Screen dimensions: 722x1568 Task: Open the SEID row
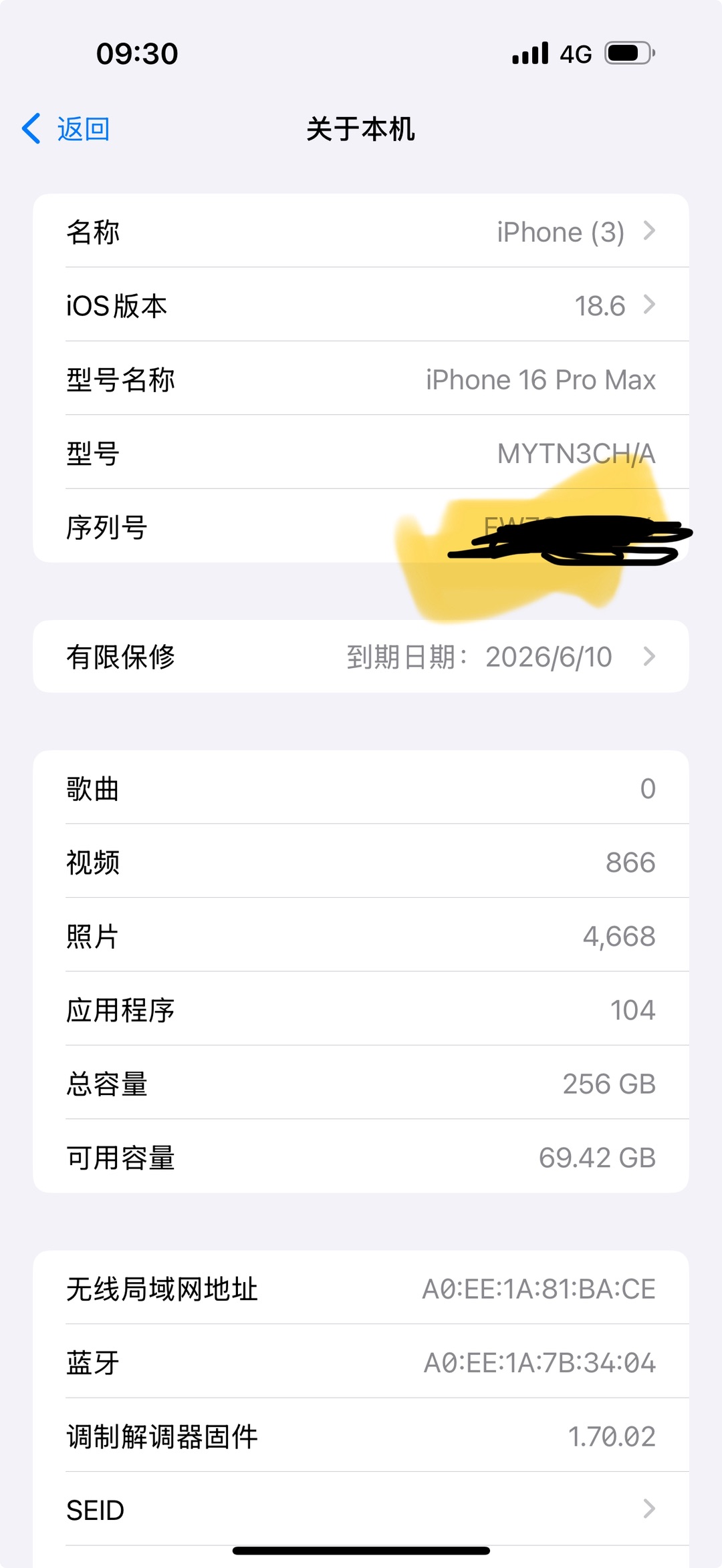point(361,1509)
